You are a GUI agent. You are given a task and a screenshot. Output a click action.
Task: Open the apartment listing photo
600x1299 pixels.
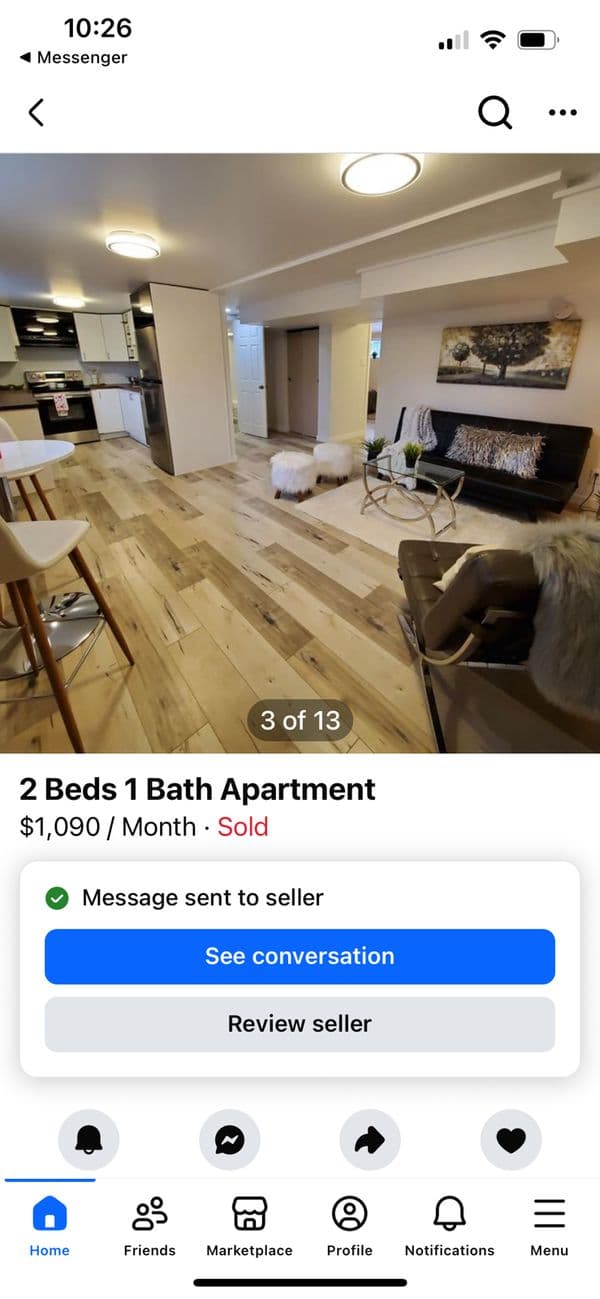[300, 452]
